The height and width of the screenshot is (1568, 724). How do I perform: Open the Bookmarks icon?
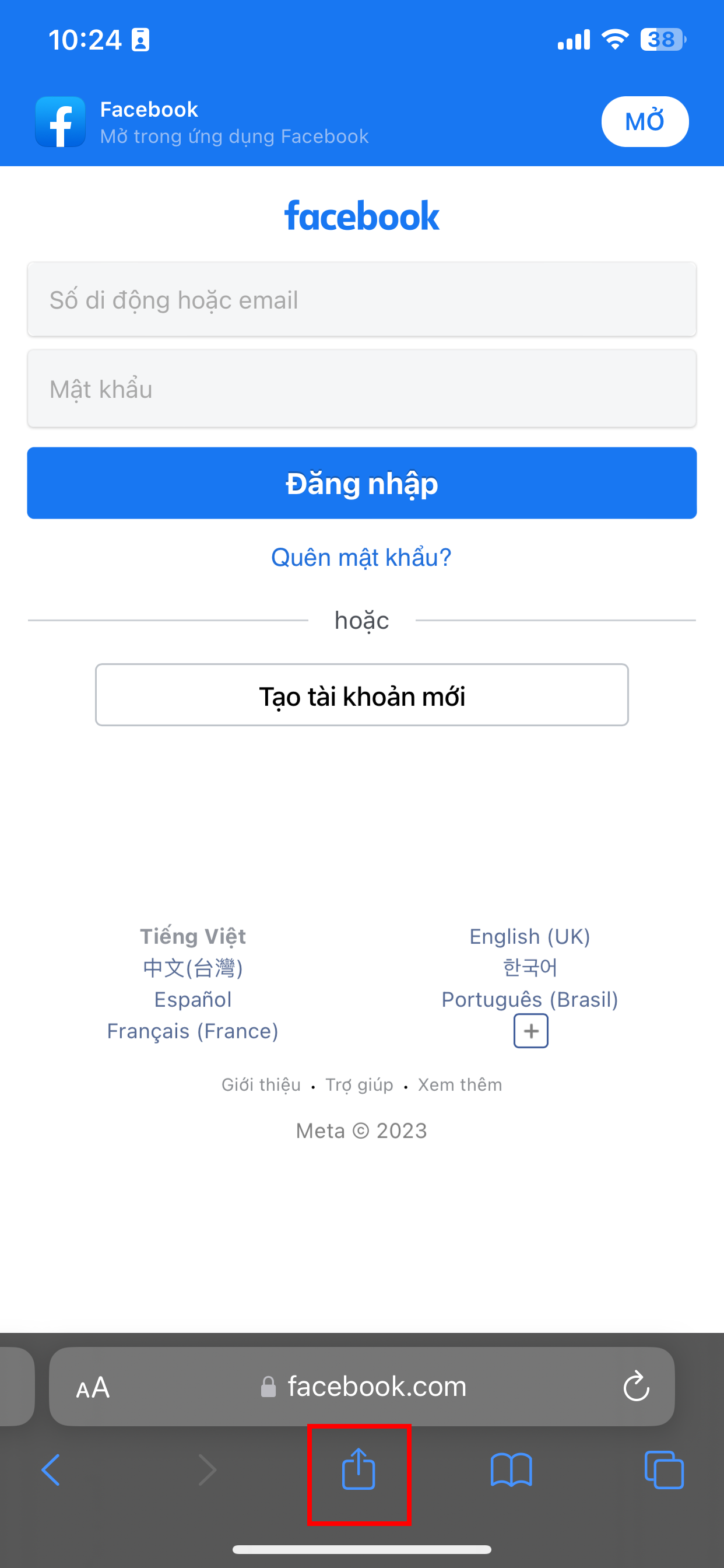[x=512, y=1469]
